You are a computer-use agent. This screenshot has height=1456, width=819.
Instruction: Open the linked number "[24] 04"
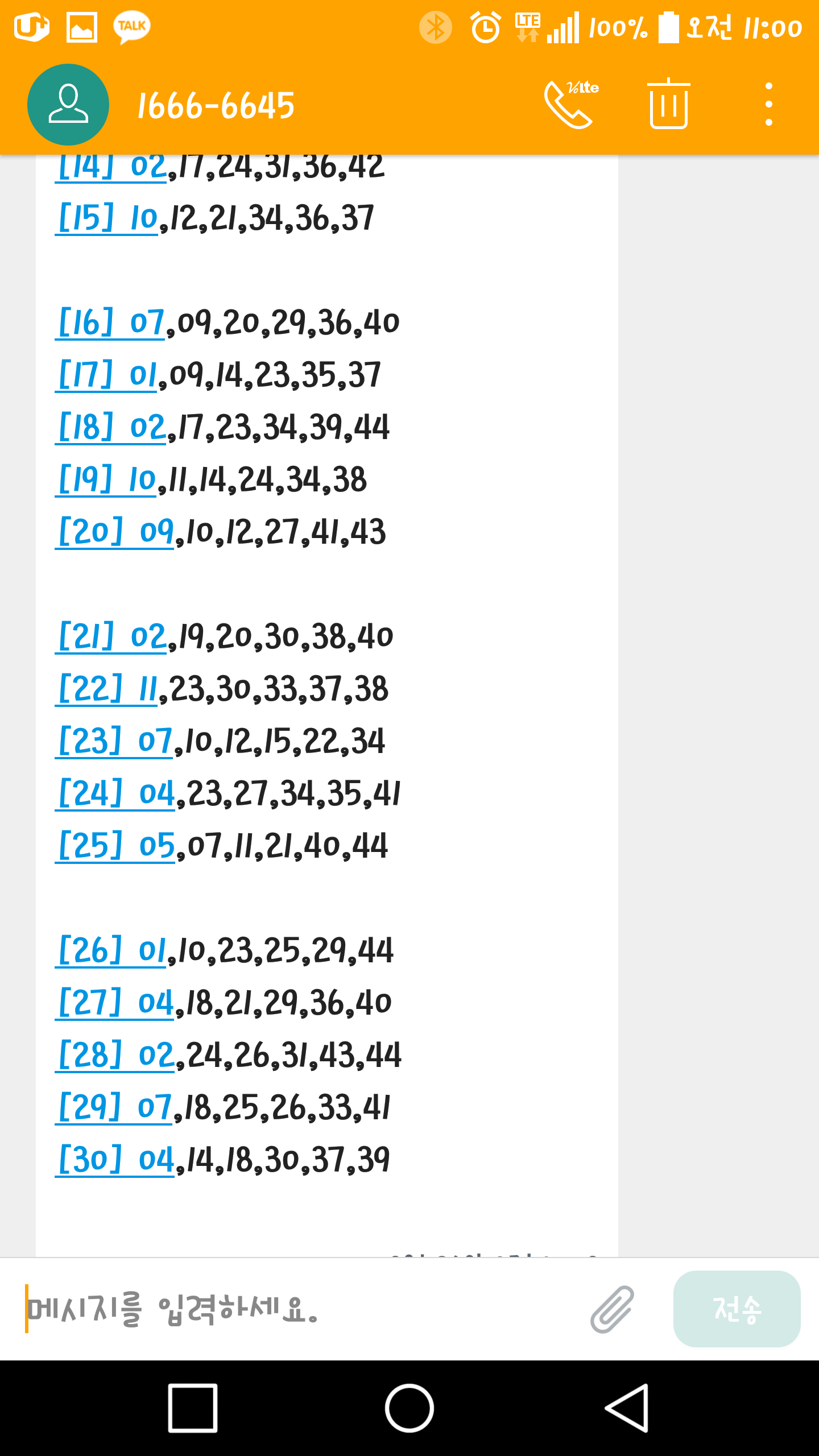(x=115, y=794)
